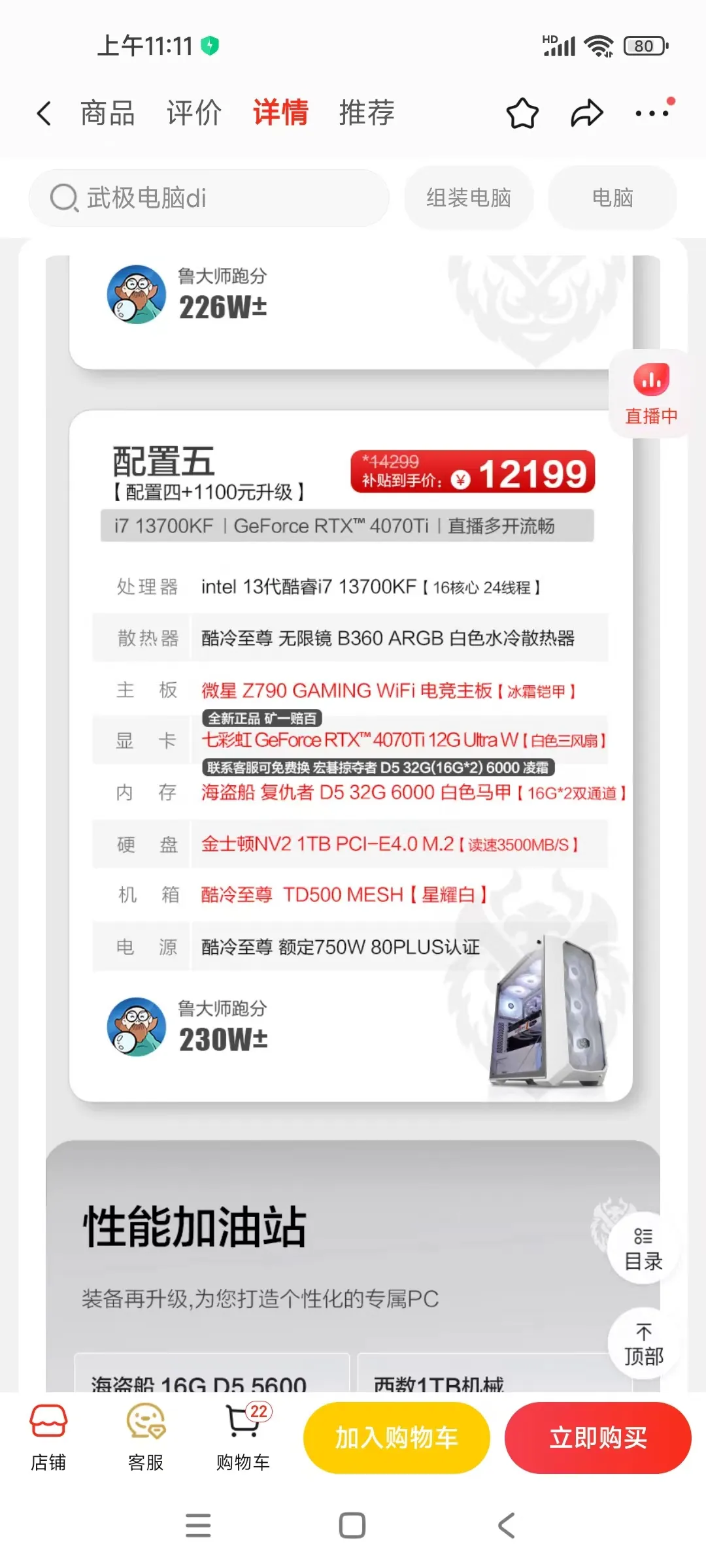This screenshot has width=706, height=1568.
Task: Switch to the 推荐 tab
Action: click(367, 113)
